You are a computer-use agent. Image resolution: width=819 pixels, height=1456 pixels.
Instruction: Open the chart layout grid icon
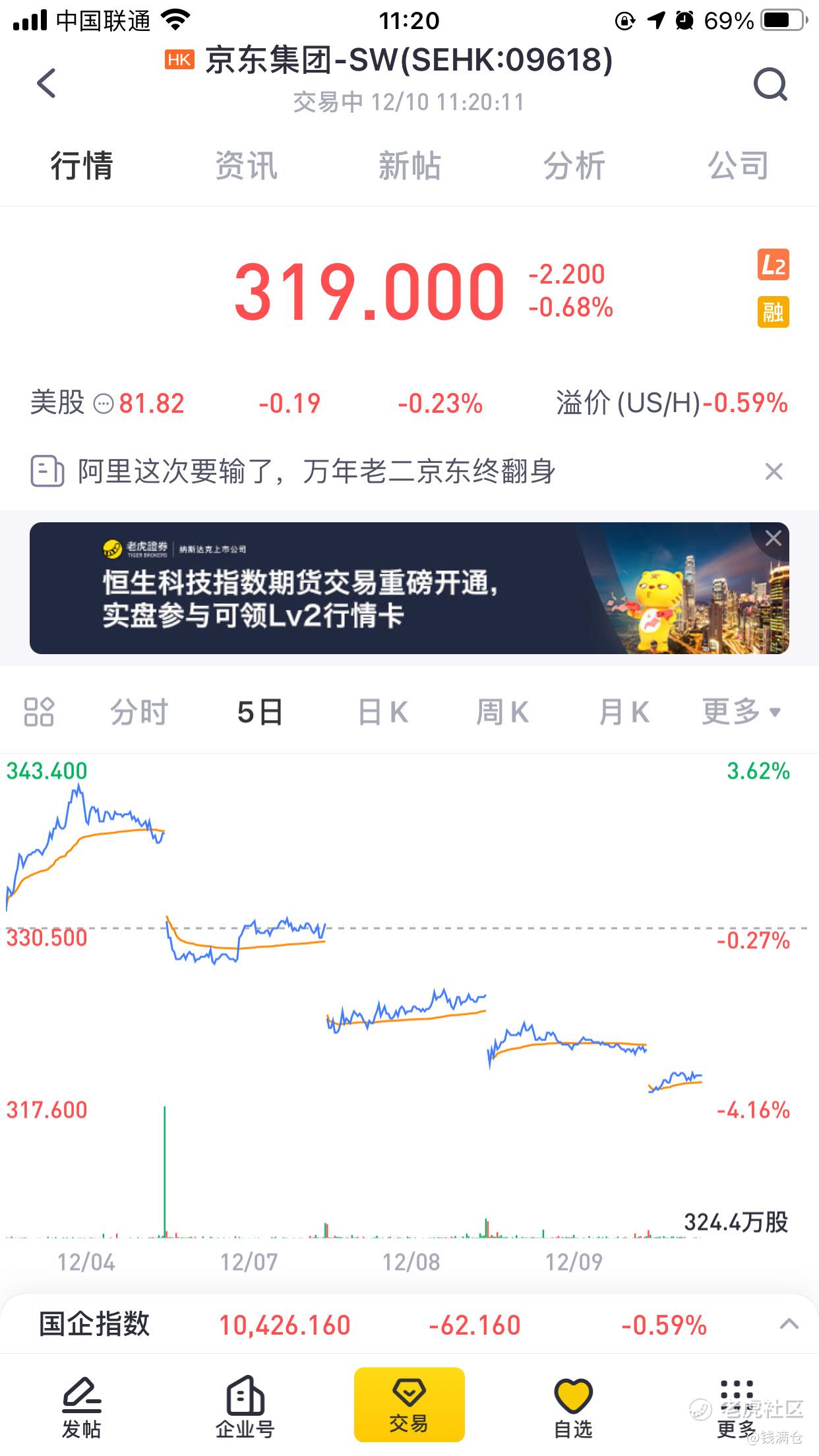pos(39,712)
